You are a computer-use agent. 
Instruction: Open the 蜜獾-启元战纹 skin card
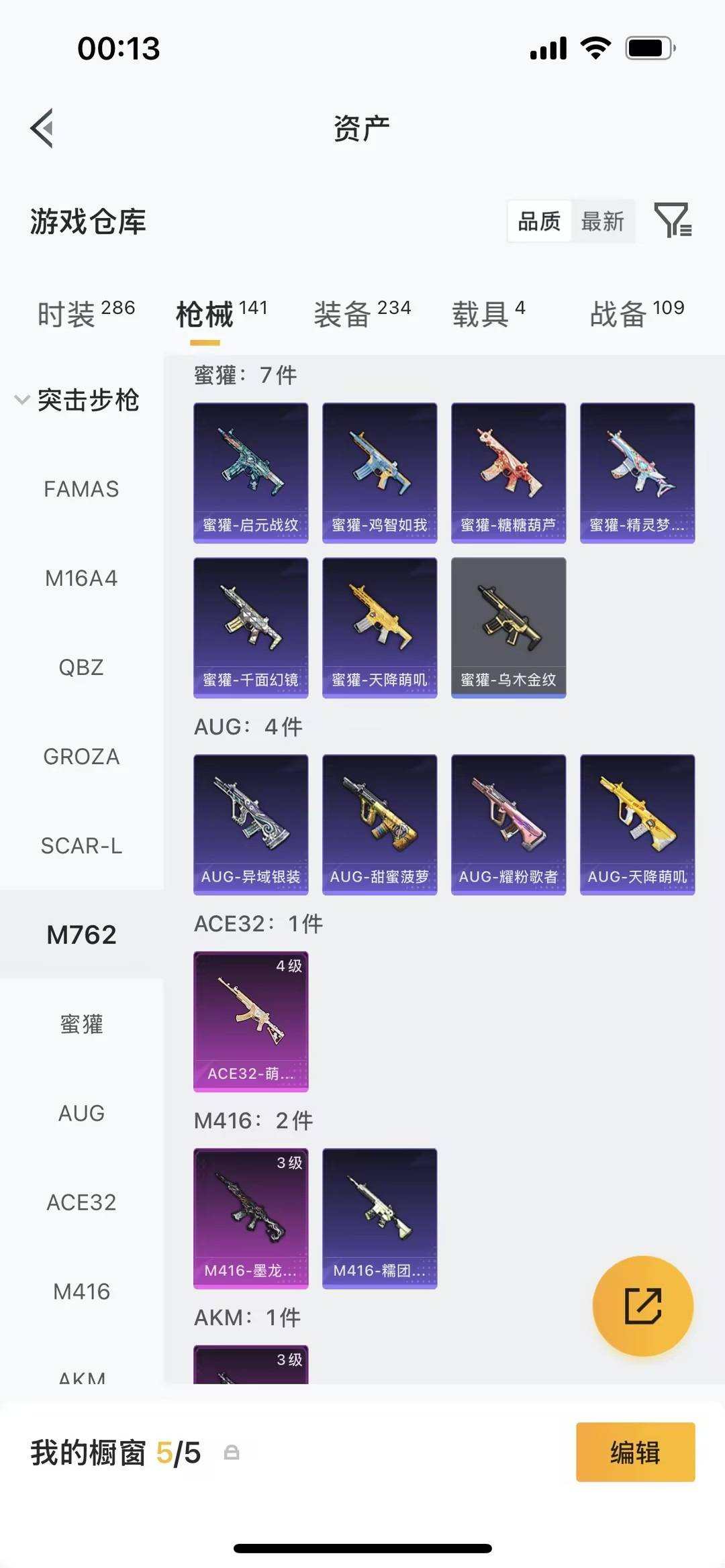[250, 472]
